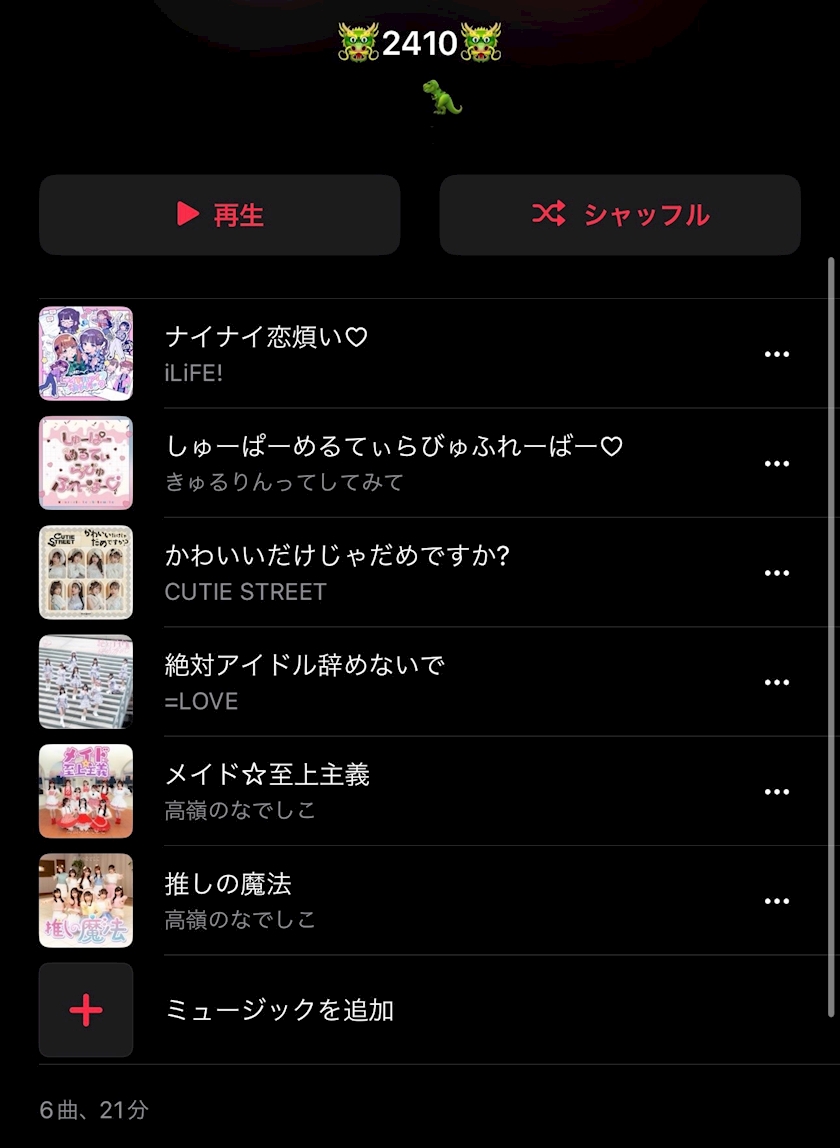Screen dimensions: 840x1148
Task: Open more options for ナイナイ恋煩い♡
Action: tap(776, 354)
